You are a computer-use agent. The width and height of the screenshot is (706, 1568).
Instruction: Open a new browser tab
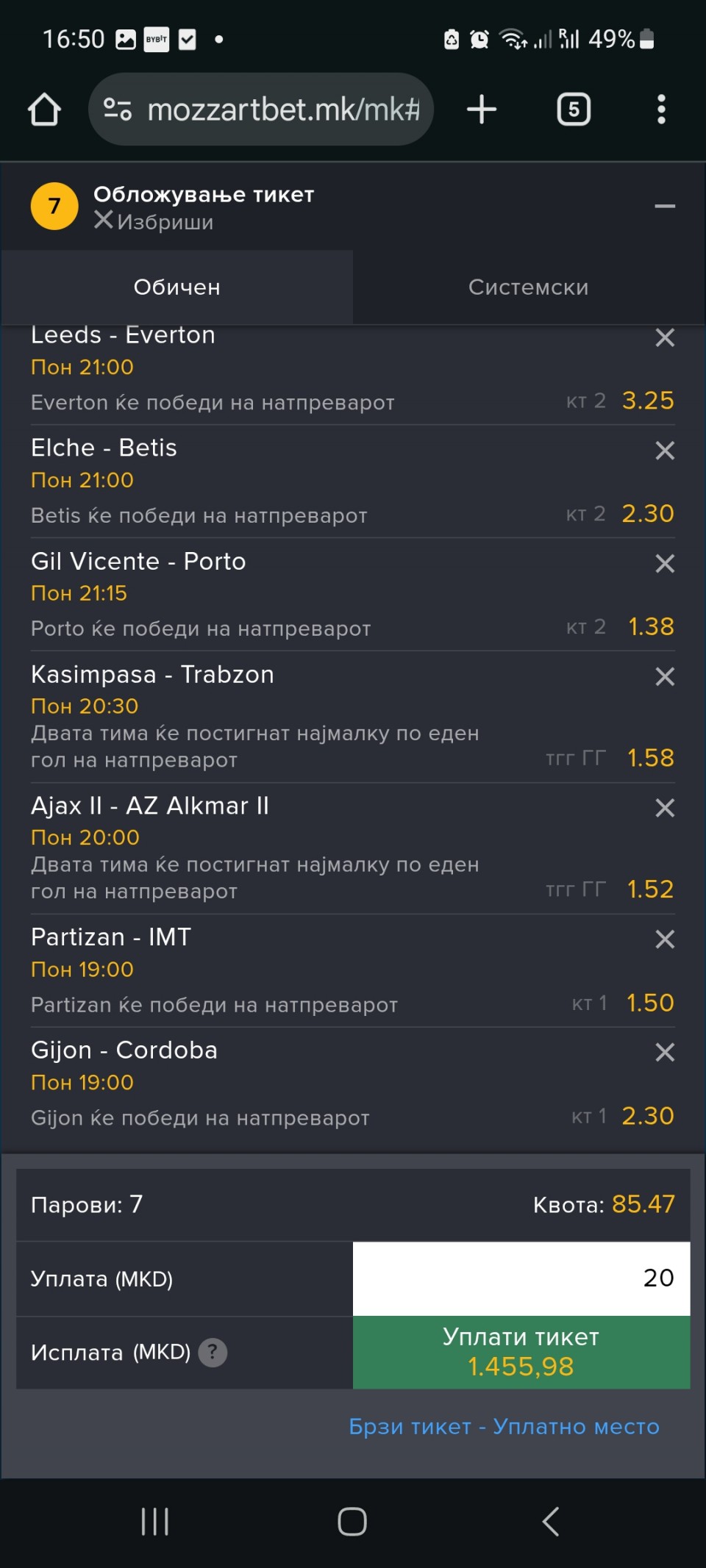click(x=482, y=110)
